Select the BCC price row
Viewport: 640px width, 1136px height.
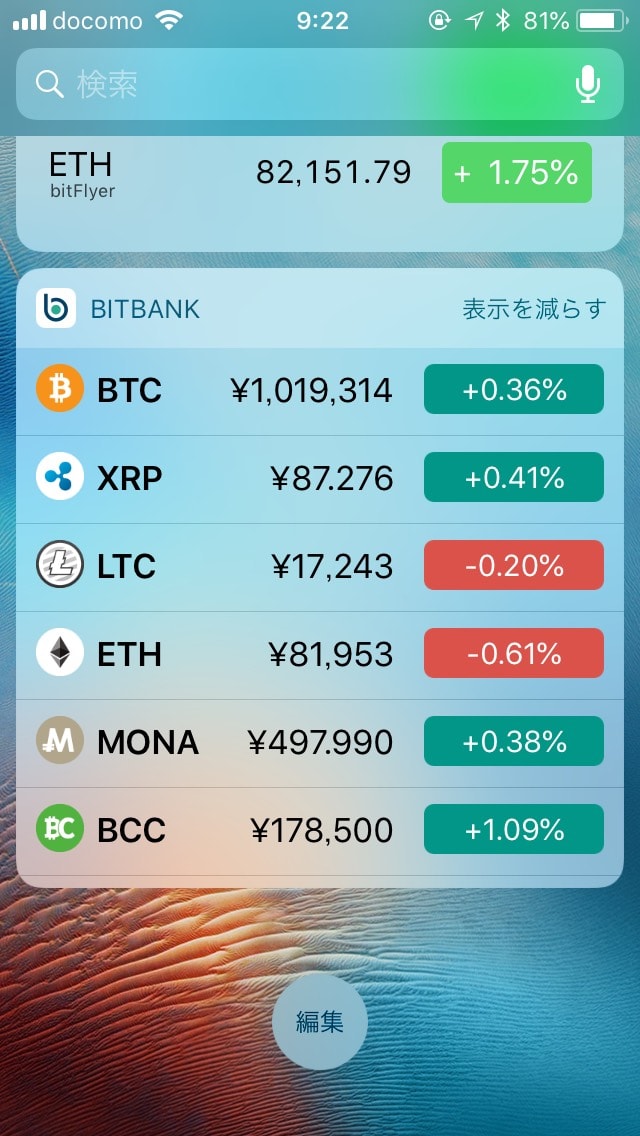[320, 831]
